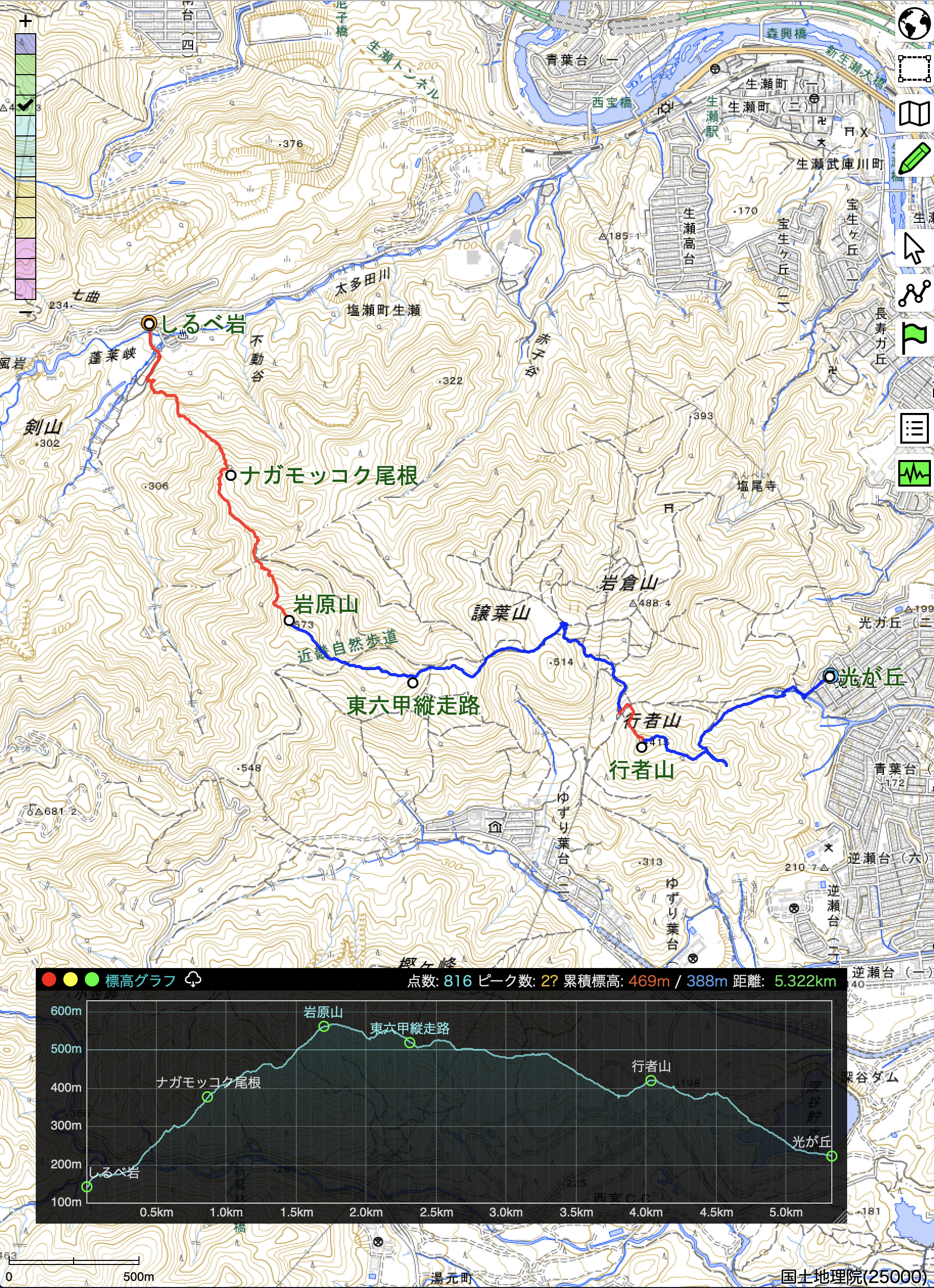Select the 岩原山 waypoint on the map
This screenshot has height=1288, width=934.
[x=289, y=620]
